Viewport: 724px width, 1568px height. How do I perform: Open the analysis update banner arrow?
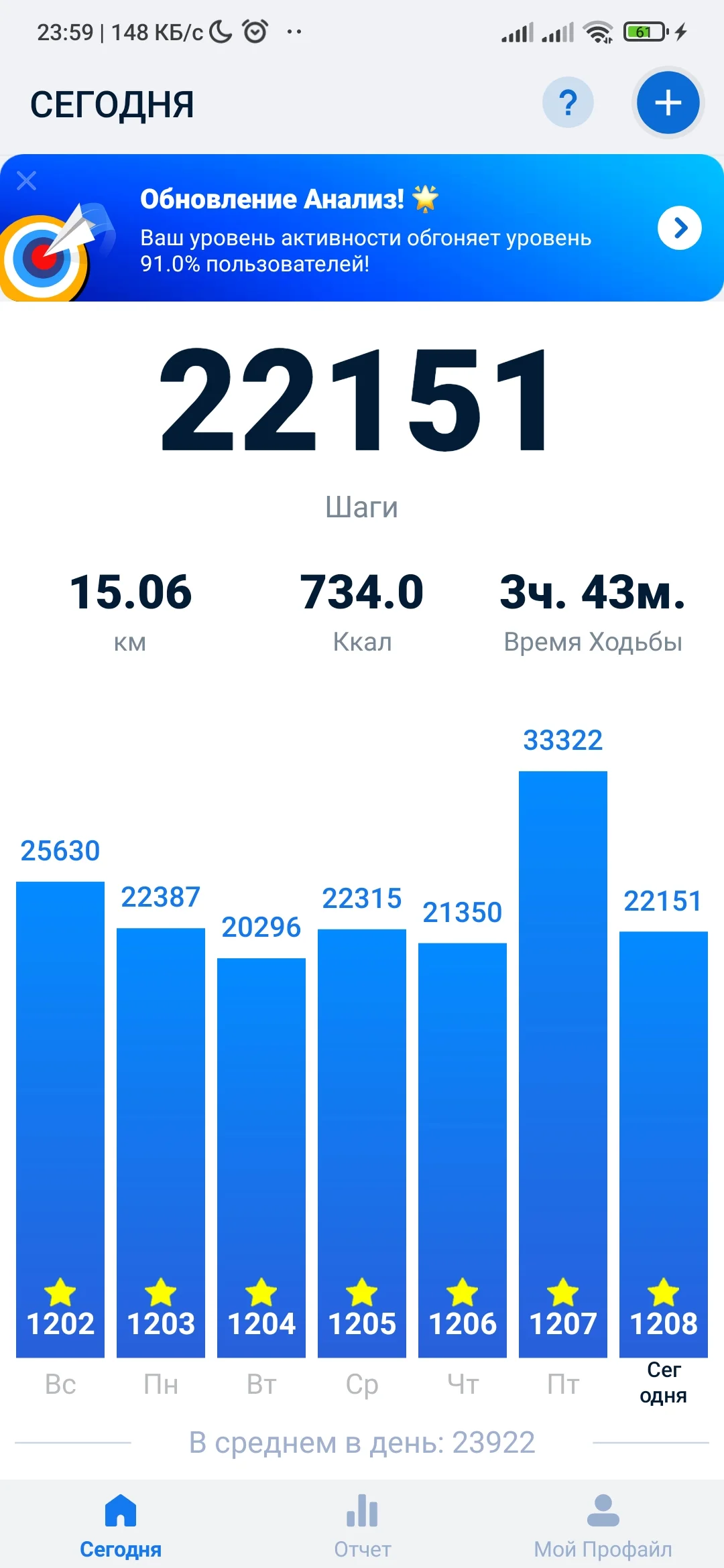[x=679, y=228]
